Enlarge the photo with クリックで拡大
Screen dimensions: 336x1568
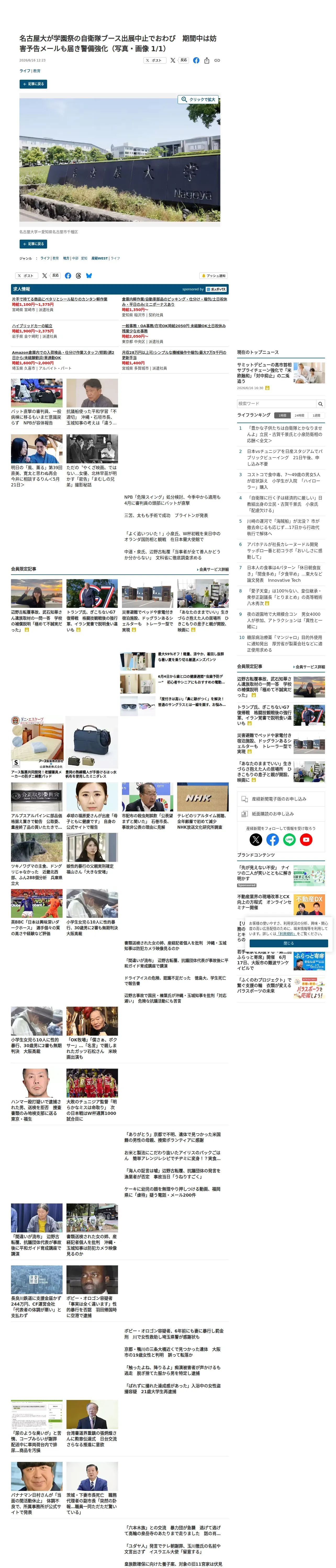pyautogui.click(x=198, y=99)
